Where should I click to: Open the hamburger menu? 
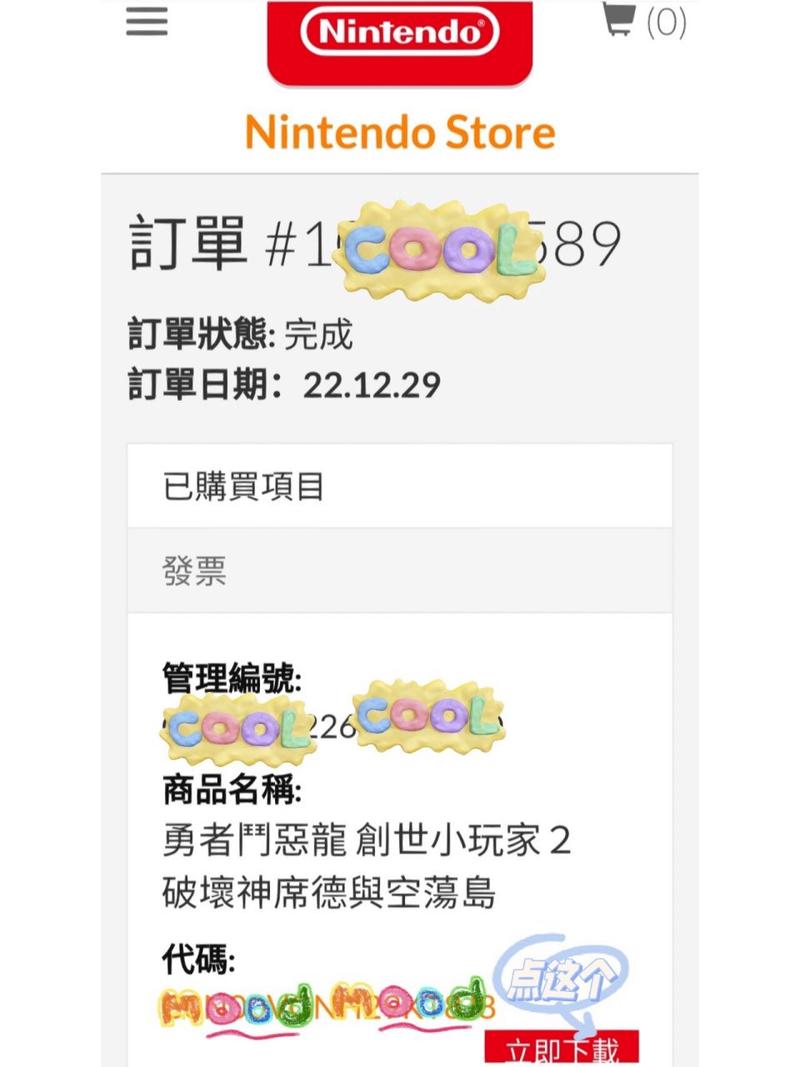pyautogui.click(x=146, y=22)
